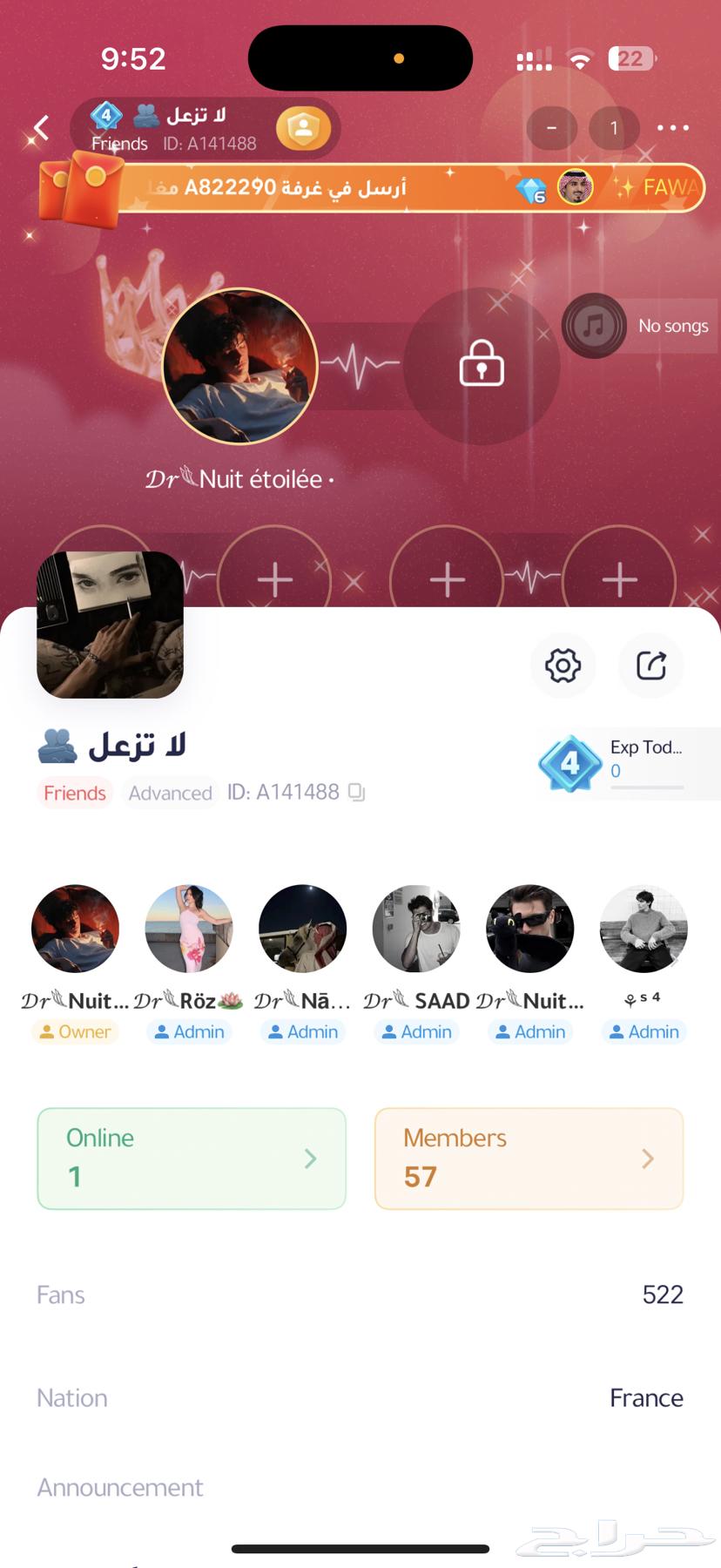
Task: Open the room settings gear
Action: (x=563, y=666)
